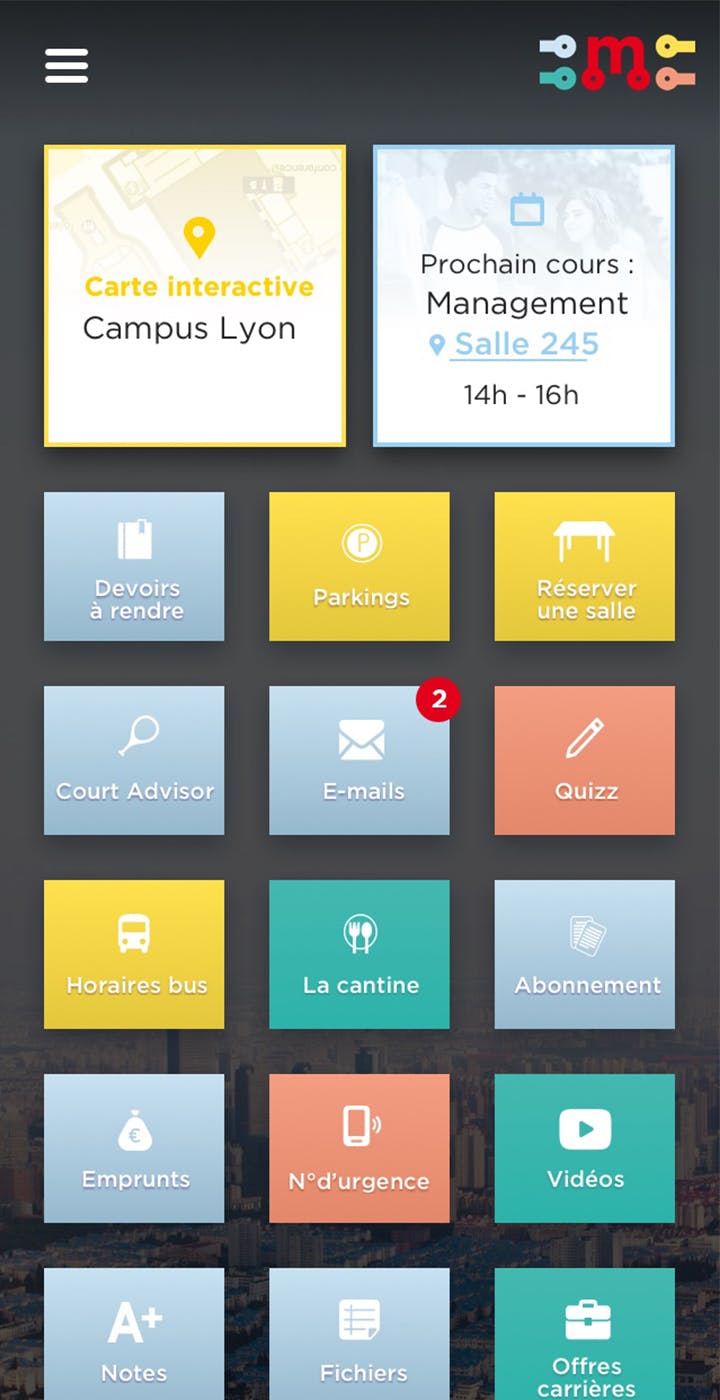Viewport: 720px width, 1400px height.
Task: Select Réserver une salle
Action: (585, 566)
